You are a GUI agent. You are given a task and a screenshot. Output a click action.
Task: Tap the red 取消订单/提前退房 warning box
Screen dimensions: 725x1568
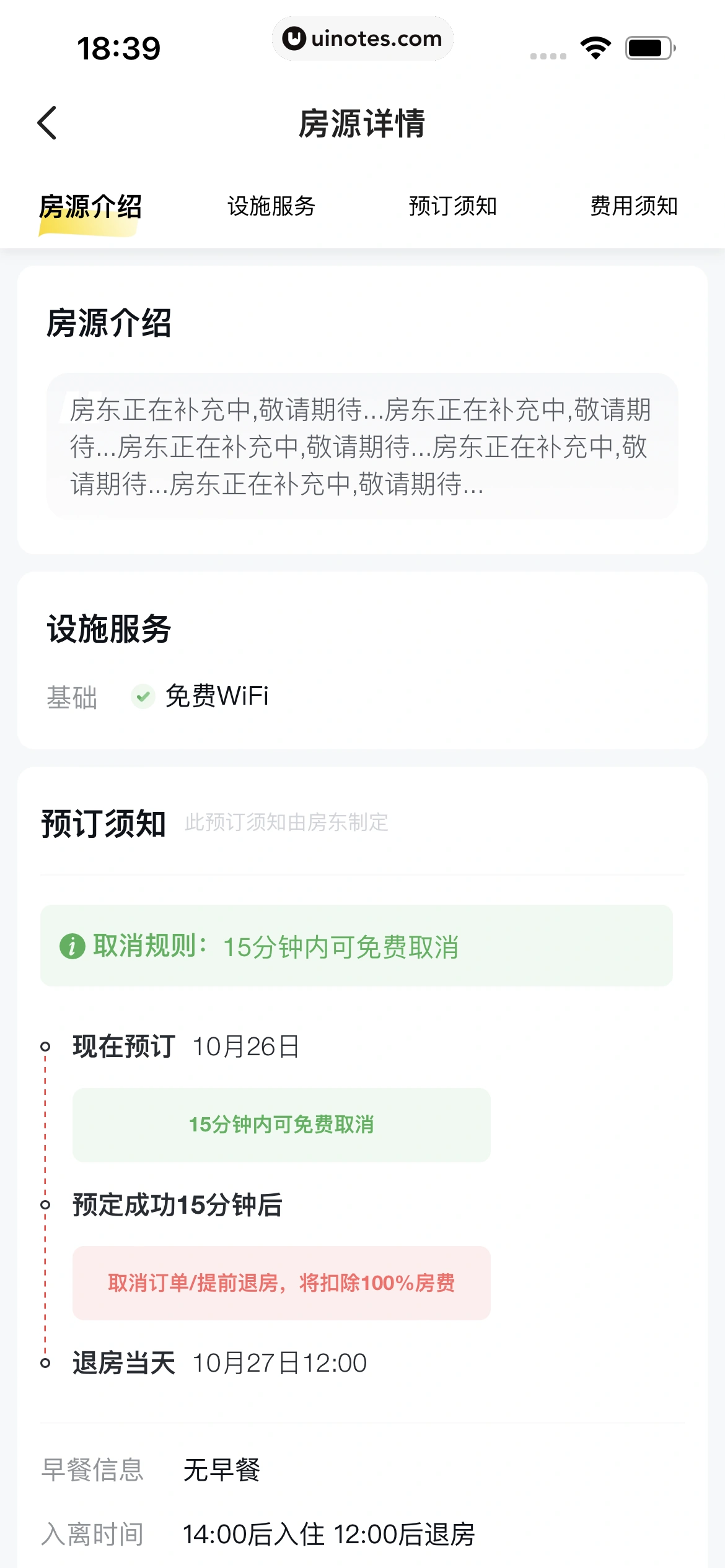[282, 1284]
